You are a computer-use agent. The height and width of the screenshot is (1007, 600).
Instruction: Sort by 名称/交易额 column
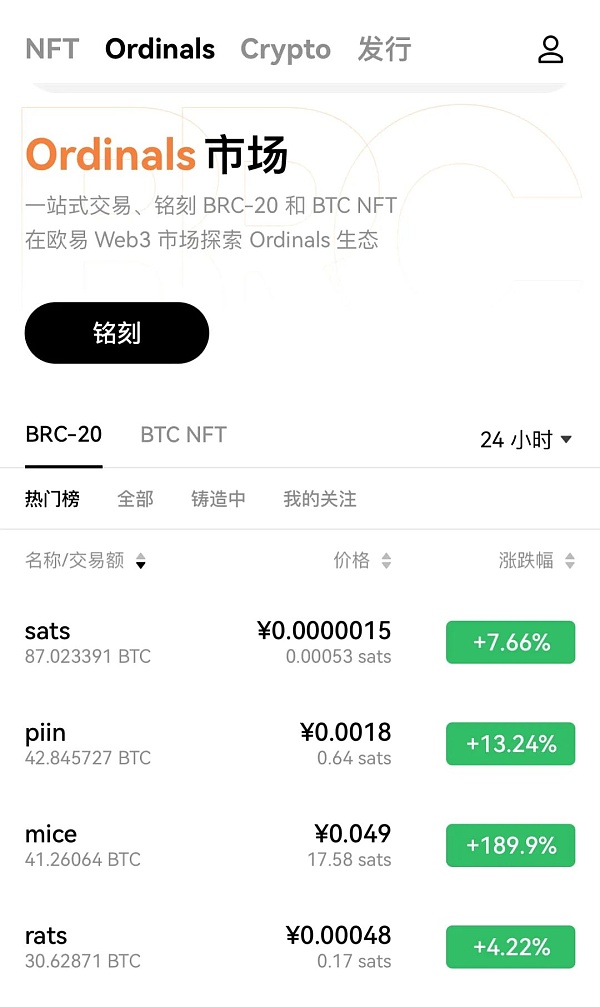point(85,561)
